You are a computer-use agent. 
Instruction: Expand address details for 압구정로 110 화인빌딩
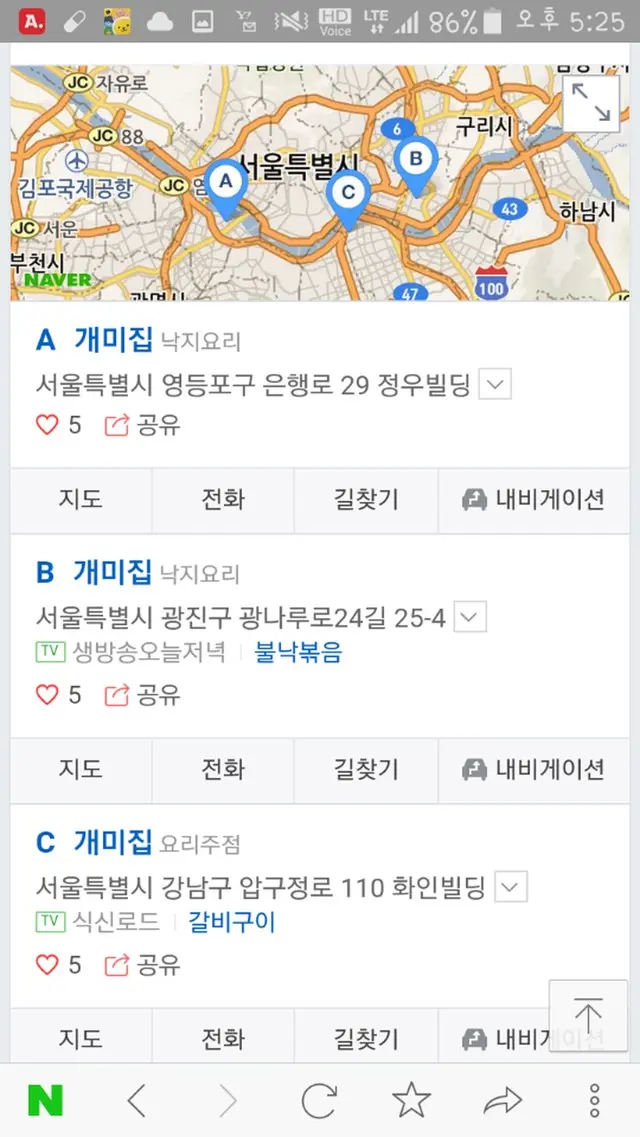pos(511,888)
